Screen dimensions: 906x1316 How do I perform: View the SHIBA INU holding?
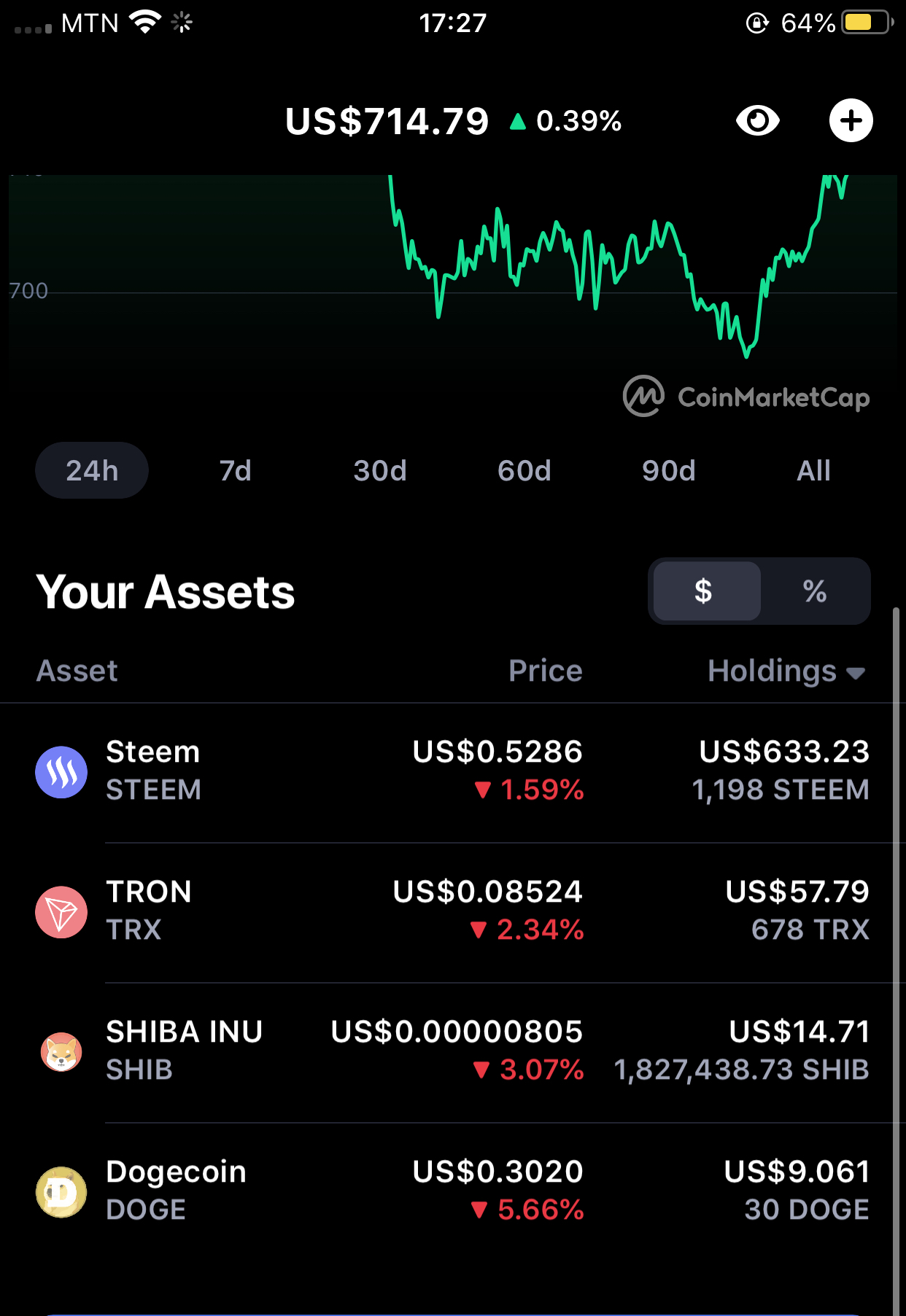pyautogui.click(x=452, y=1051)
